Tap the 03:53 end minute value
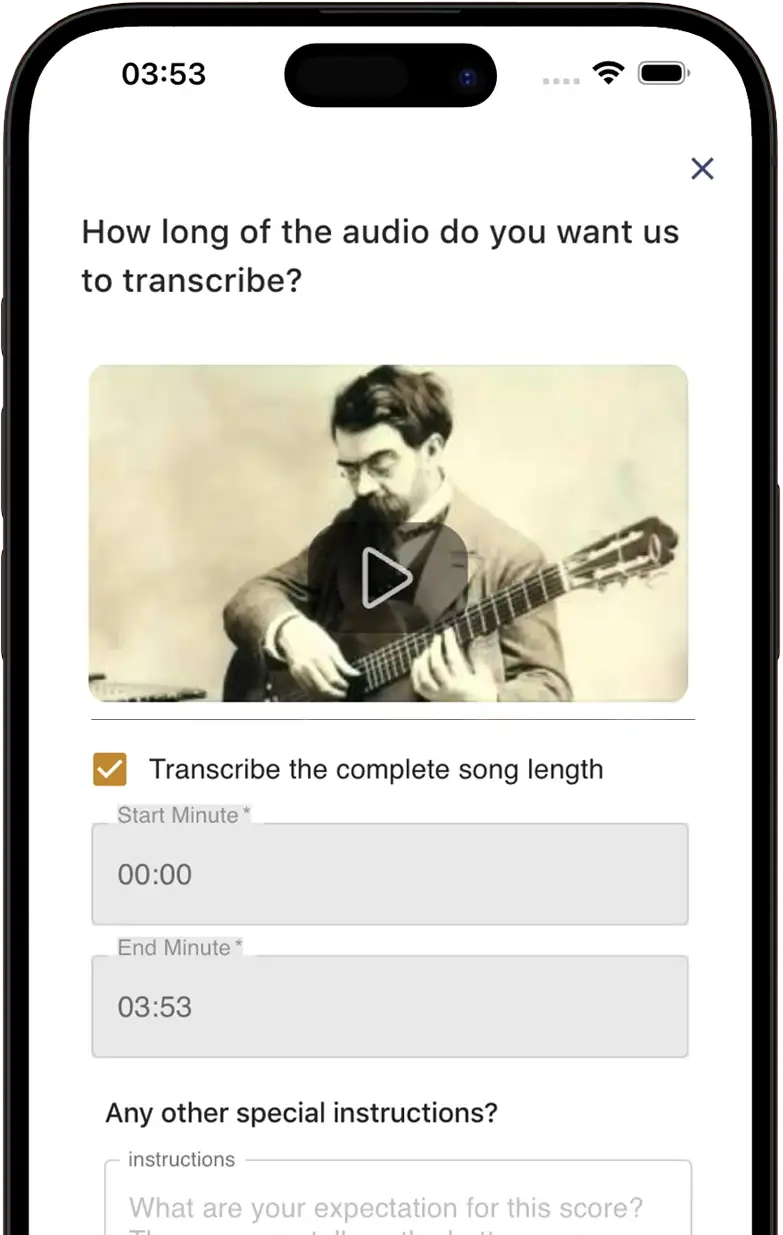Viewport: 783px width, 1235px height. 154,1006
